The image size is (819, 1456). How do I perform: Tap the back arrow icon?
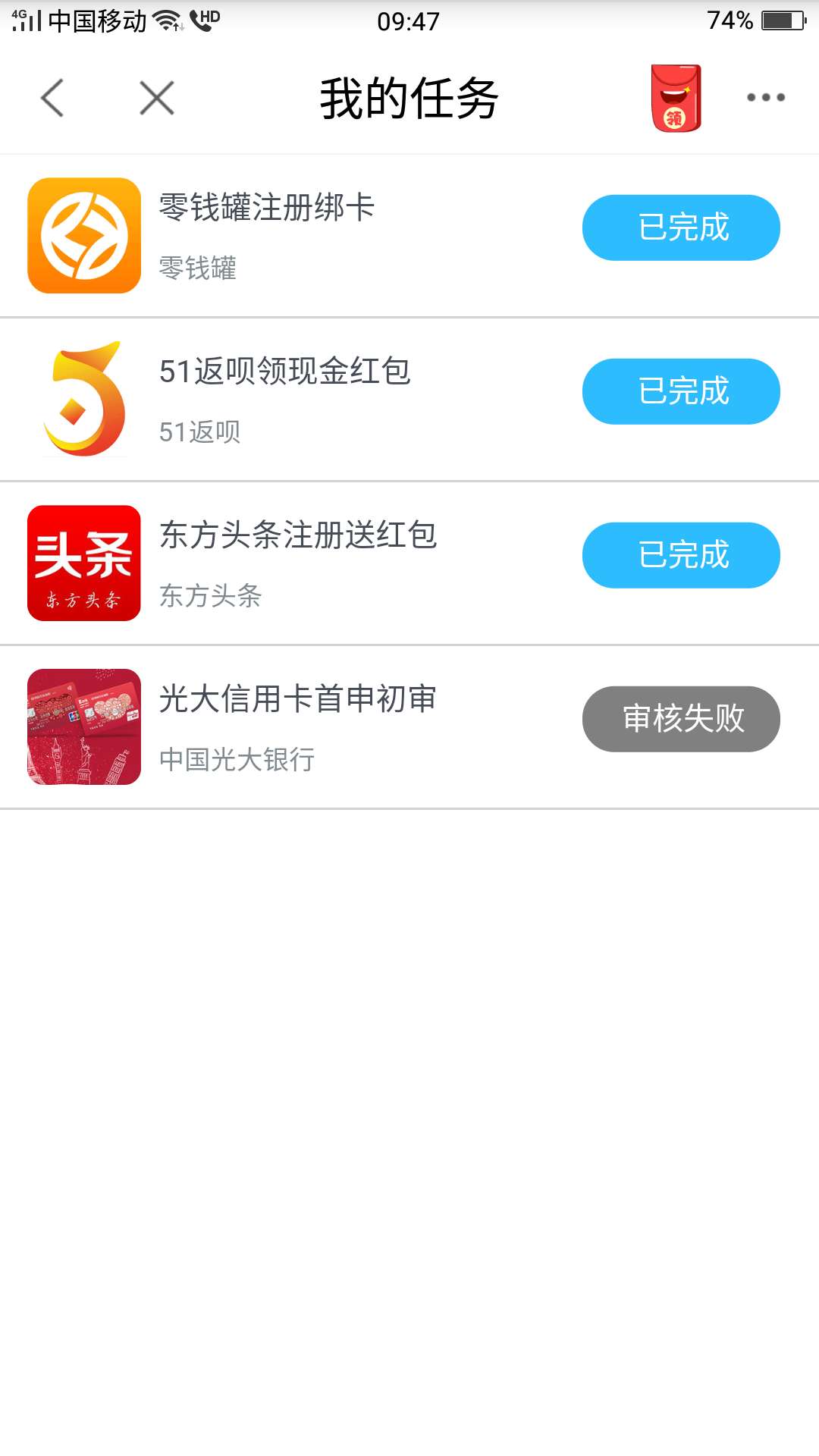(52, 98)
